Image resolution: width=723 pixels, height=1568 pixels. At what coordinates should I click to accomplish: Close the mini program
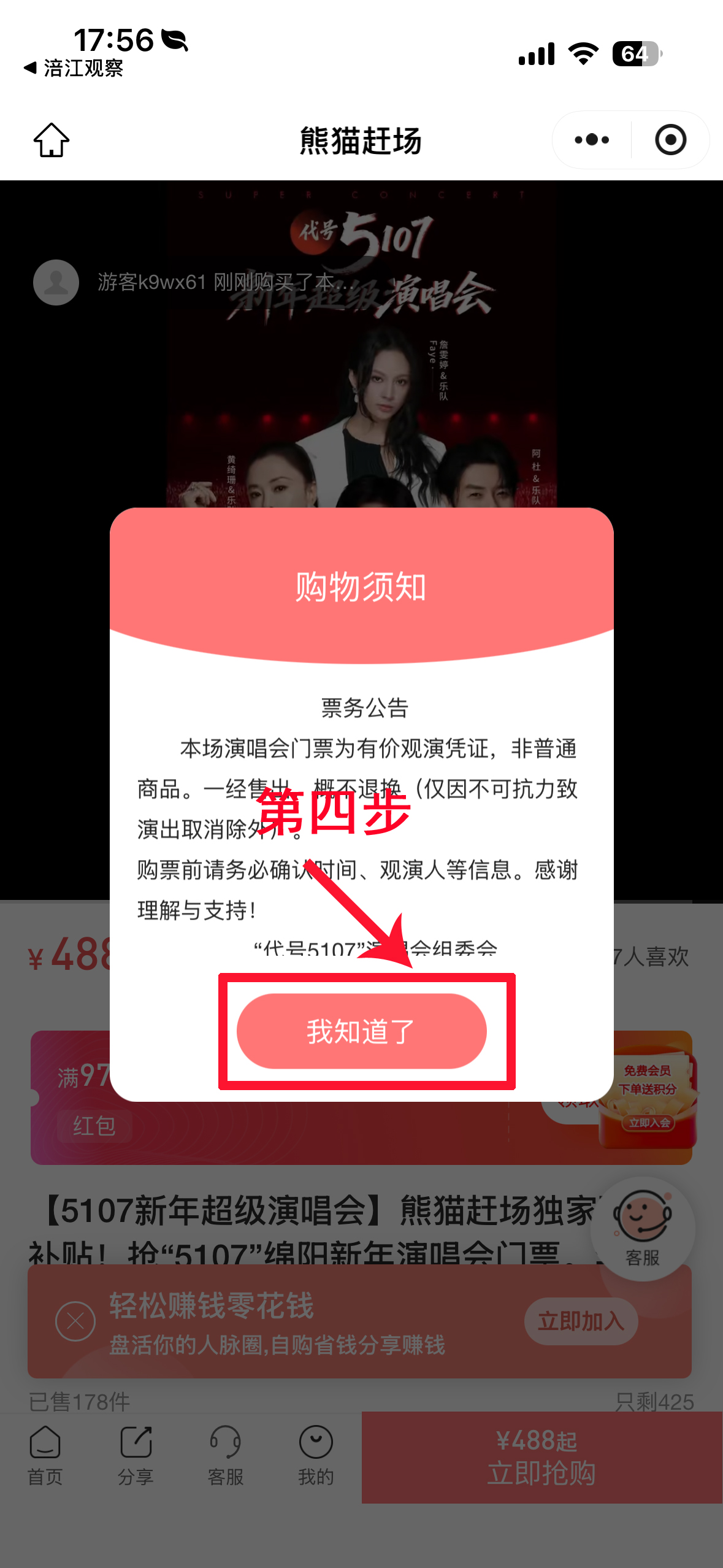click(670, 140)
